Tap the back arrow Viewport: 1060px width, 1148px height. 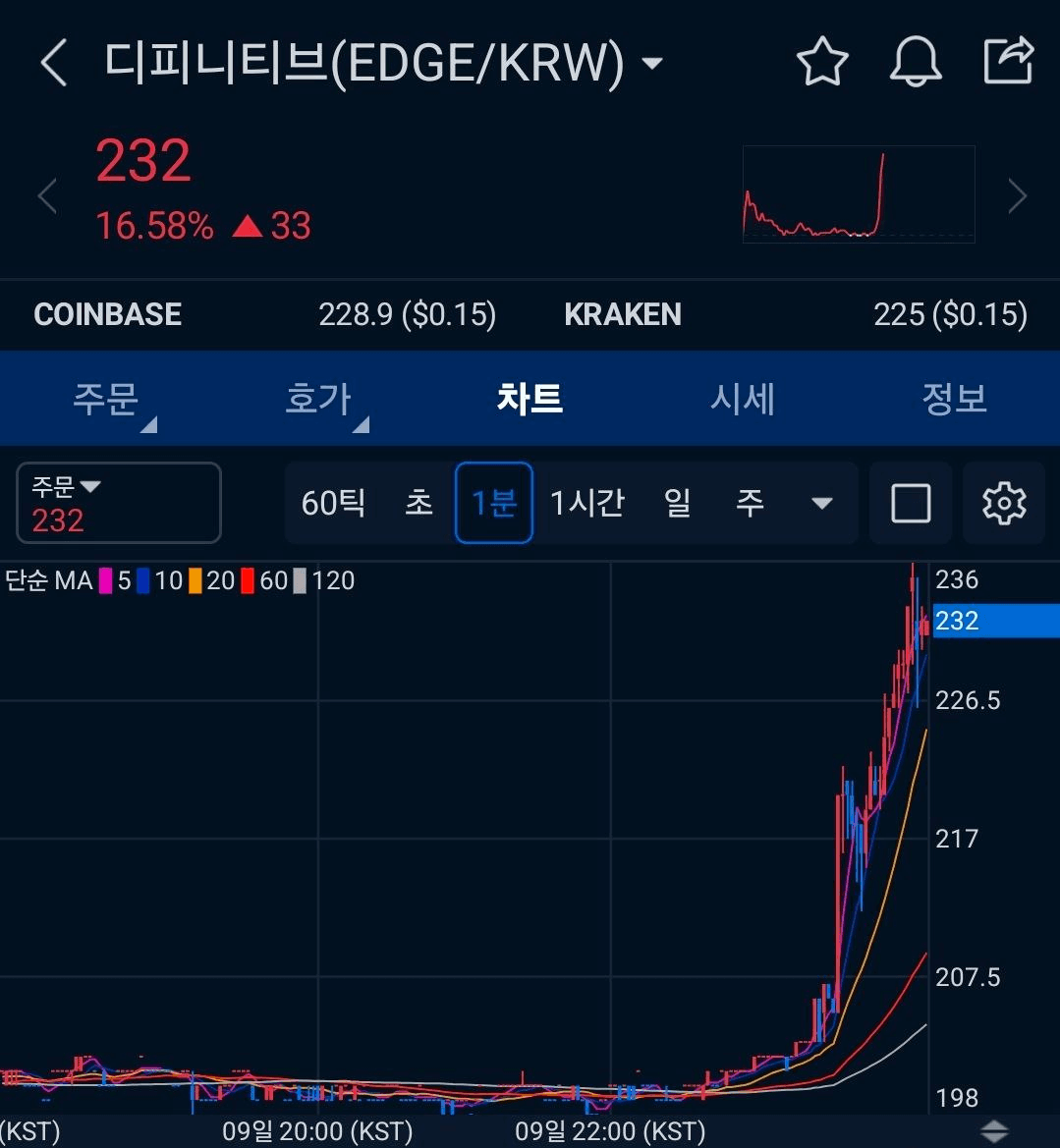(52, 61)
